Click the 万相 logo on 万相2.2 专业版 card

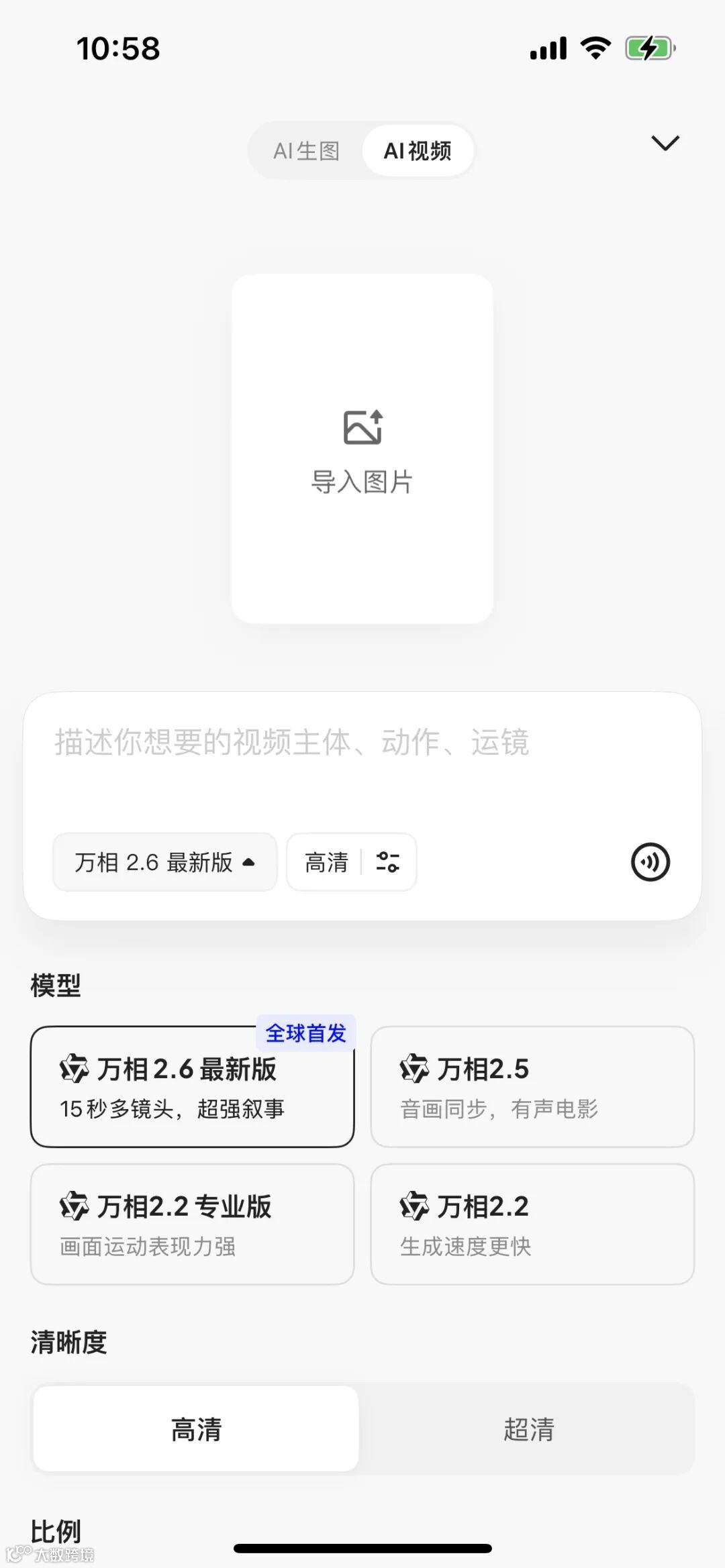76,1206
